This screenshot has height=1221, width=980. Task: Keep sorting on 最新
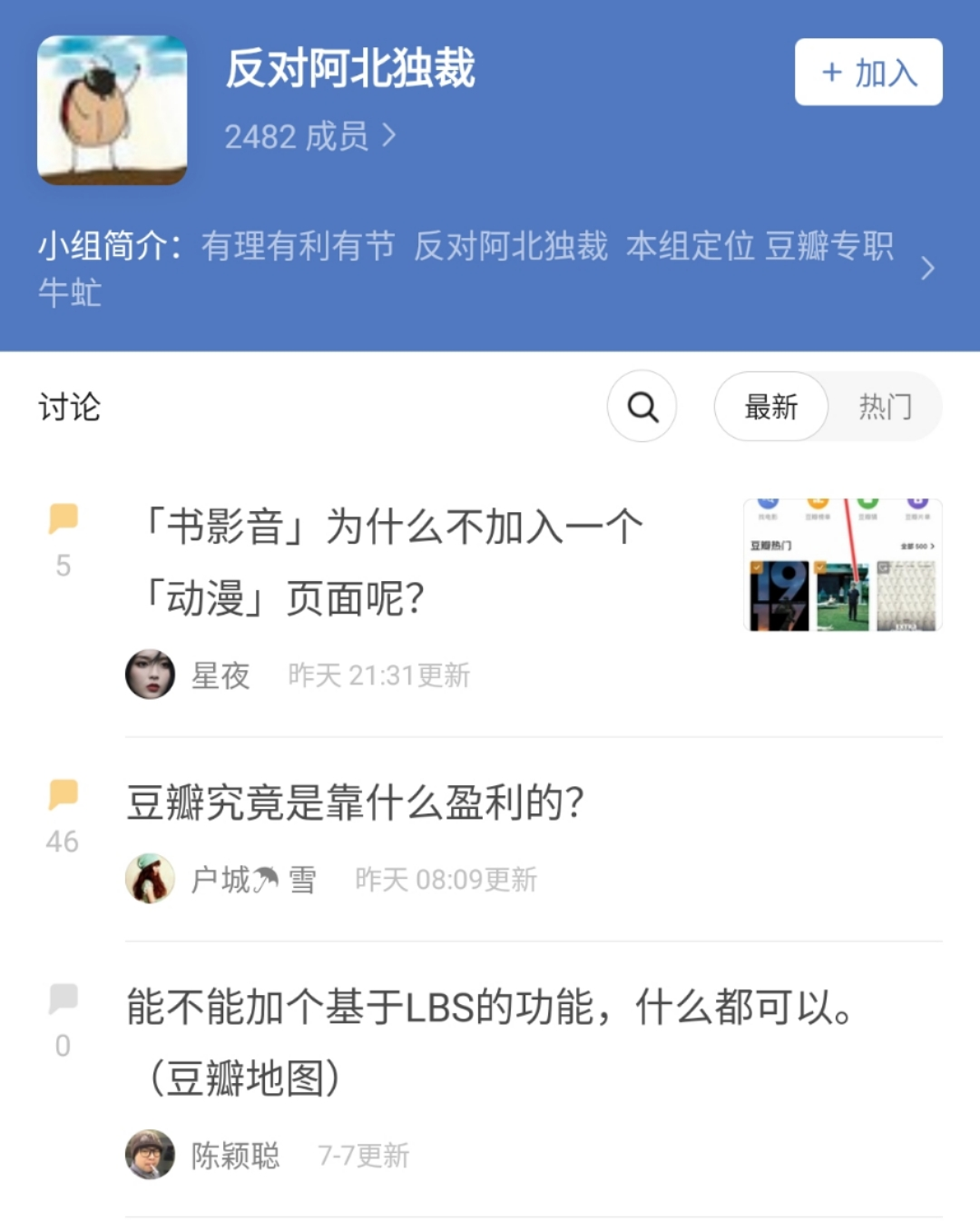(770, 408)
